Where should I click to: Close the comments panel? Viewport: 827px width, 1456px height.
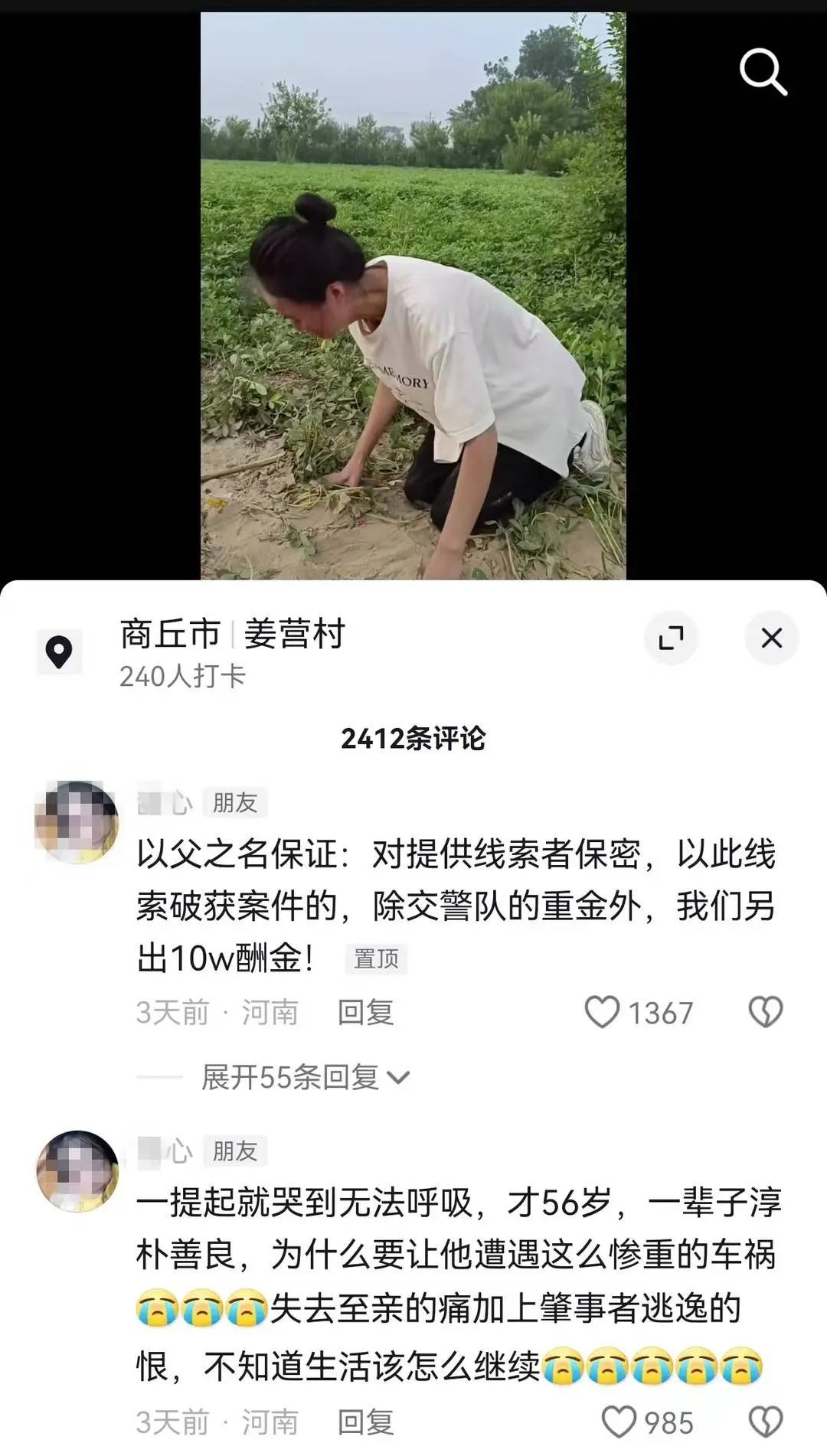[771, 638]
